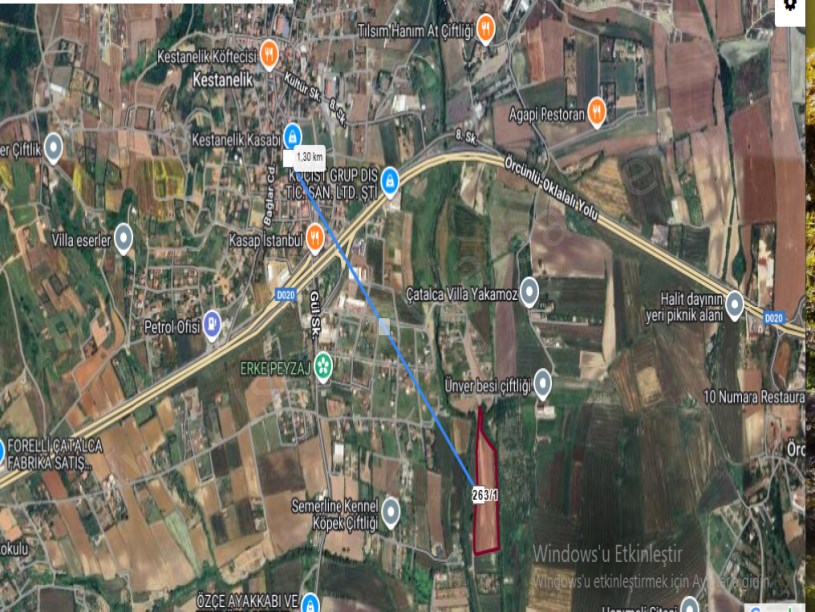The height and width of the screenshot is (612, 815).
Task: Open the settings gear icon
Action: tap(791, 6)
